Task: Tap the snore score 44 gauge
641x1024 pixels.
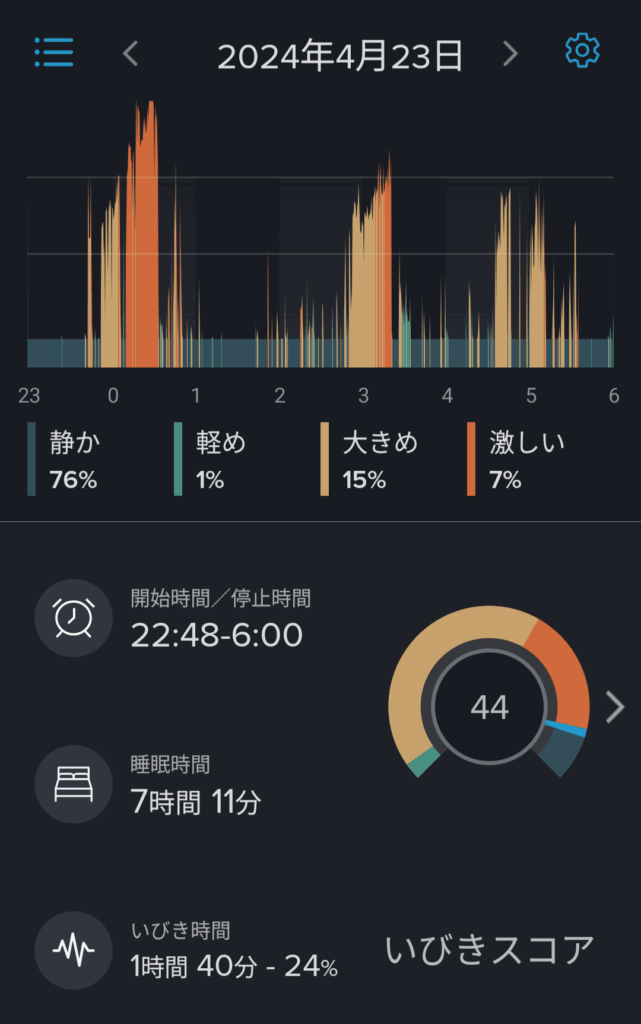Action: point(489,707)
